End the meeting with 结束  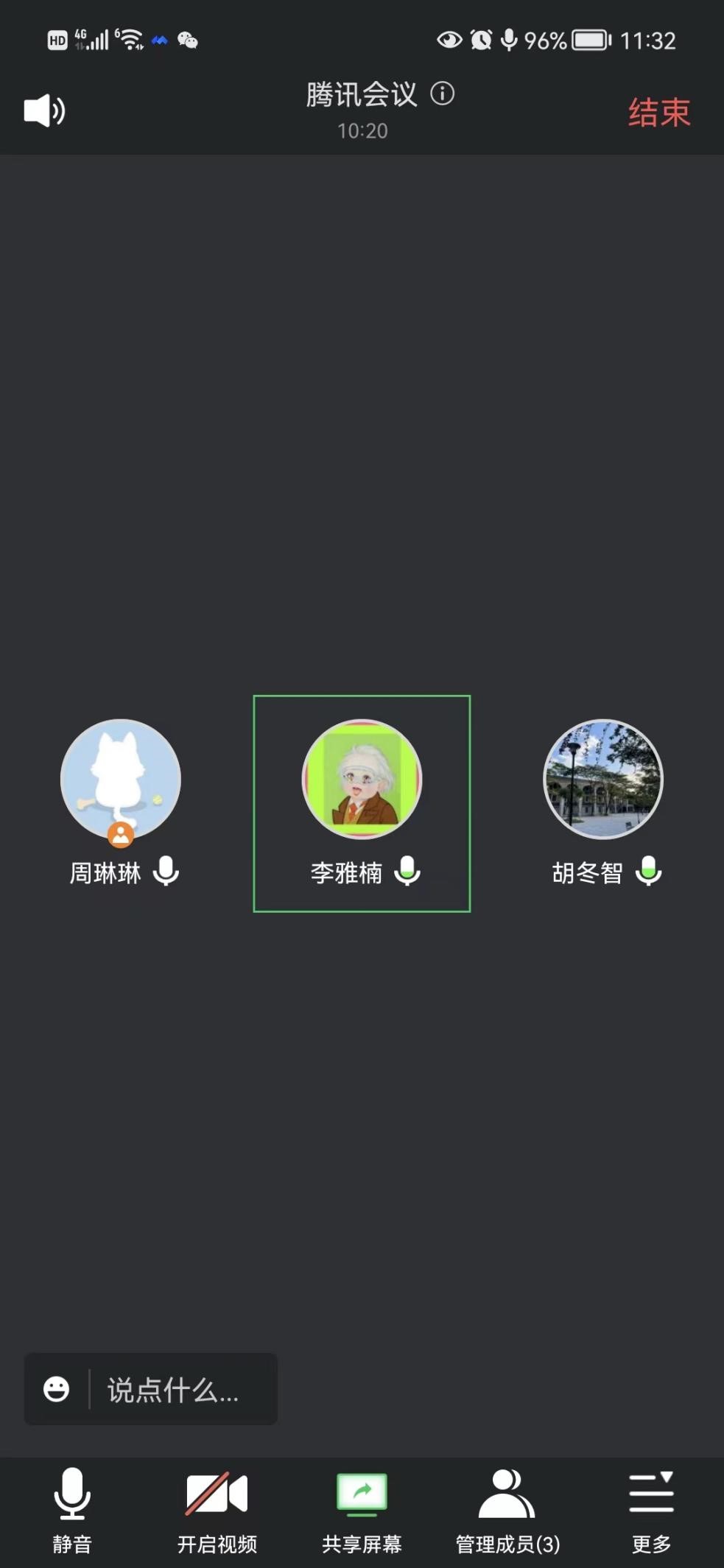coord(658,113)
